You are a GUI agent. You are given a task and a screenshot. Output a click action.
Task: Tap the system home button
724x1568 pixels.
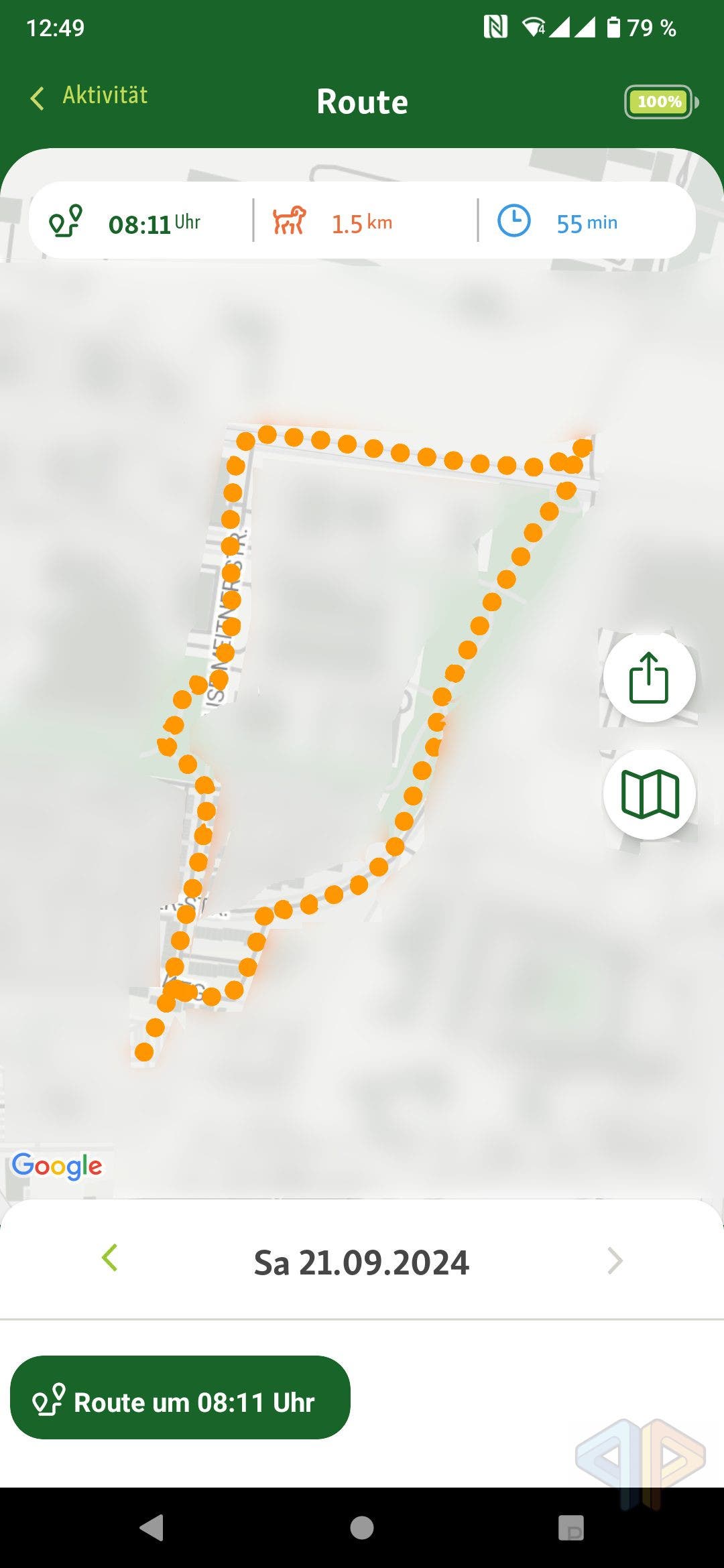coord(362,1528)
